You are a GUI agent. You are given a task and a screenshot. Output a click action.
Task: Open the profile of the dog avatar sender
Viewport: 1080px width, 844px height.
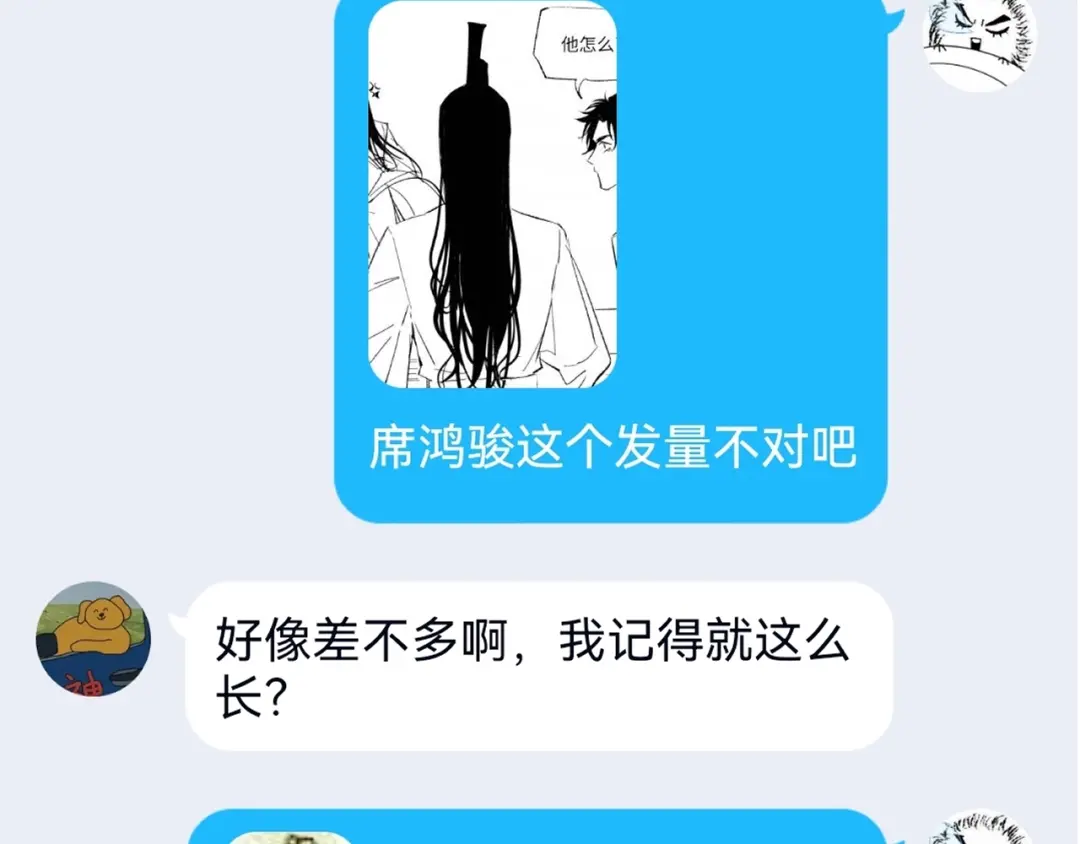point(94,639)
